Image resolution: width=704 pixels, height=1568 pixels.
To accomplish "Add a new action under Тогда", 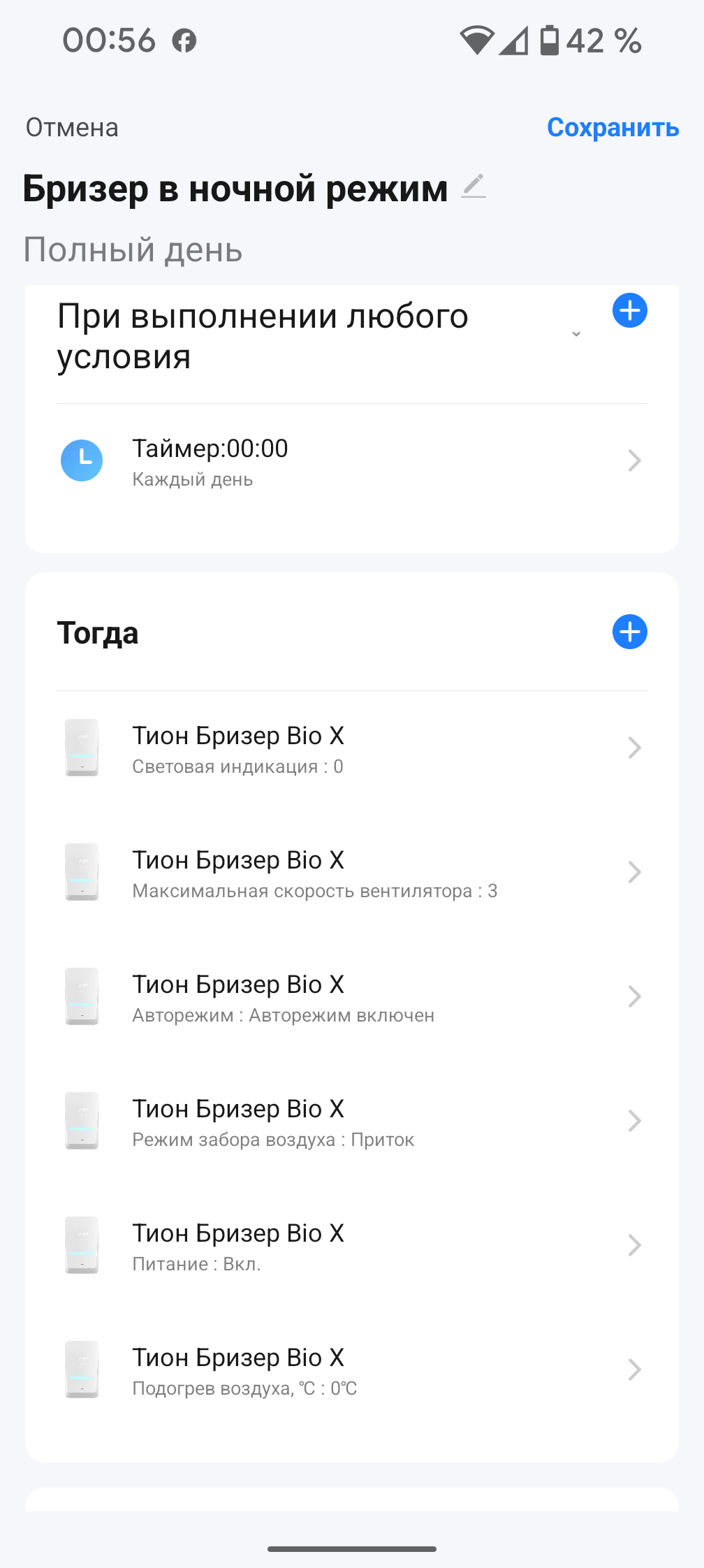I will (x=629, y=632).
